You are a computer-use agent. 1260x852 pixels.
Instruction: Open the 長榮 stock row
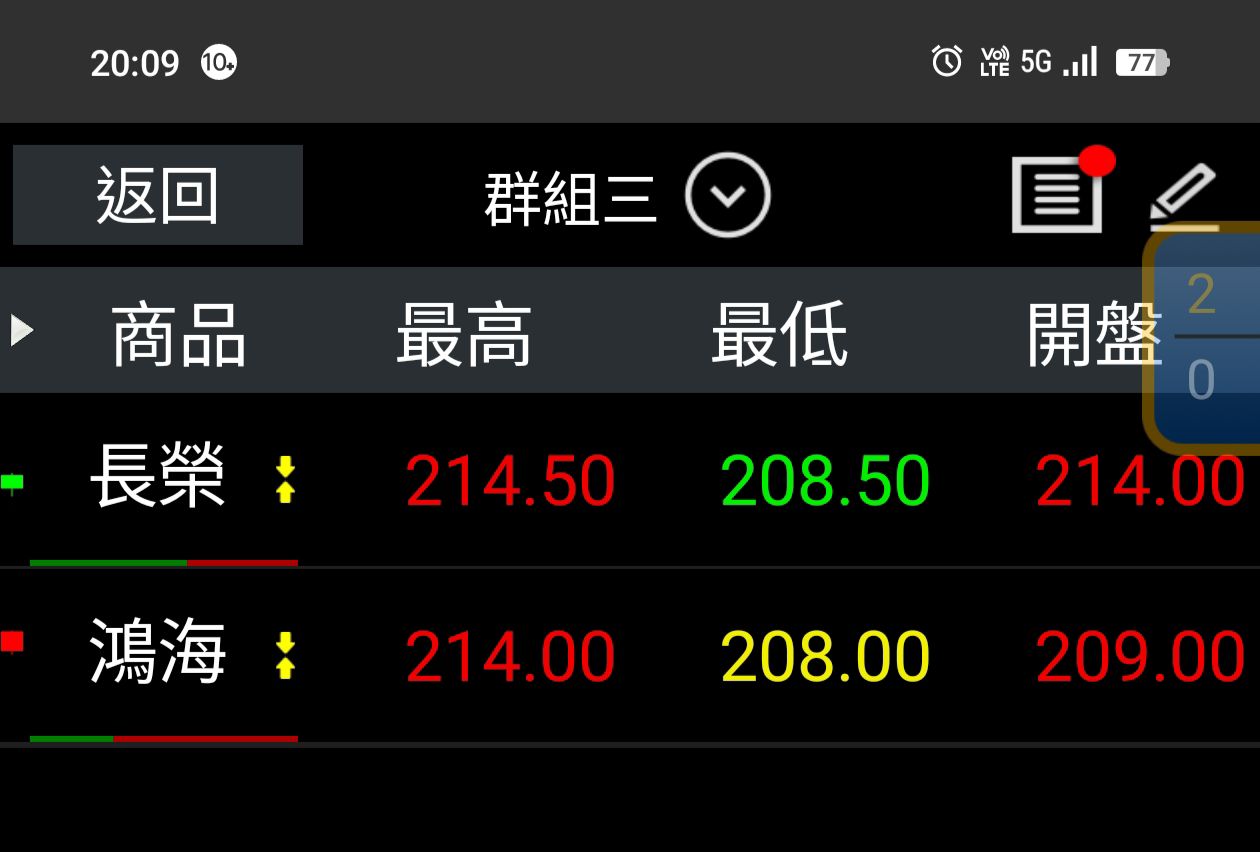pos(158,479)
